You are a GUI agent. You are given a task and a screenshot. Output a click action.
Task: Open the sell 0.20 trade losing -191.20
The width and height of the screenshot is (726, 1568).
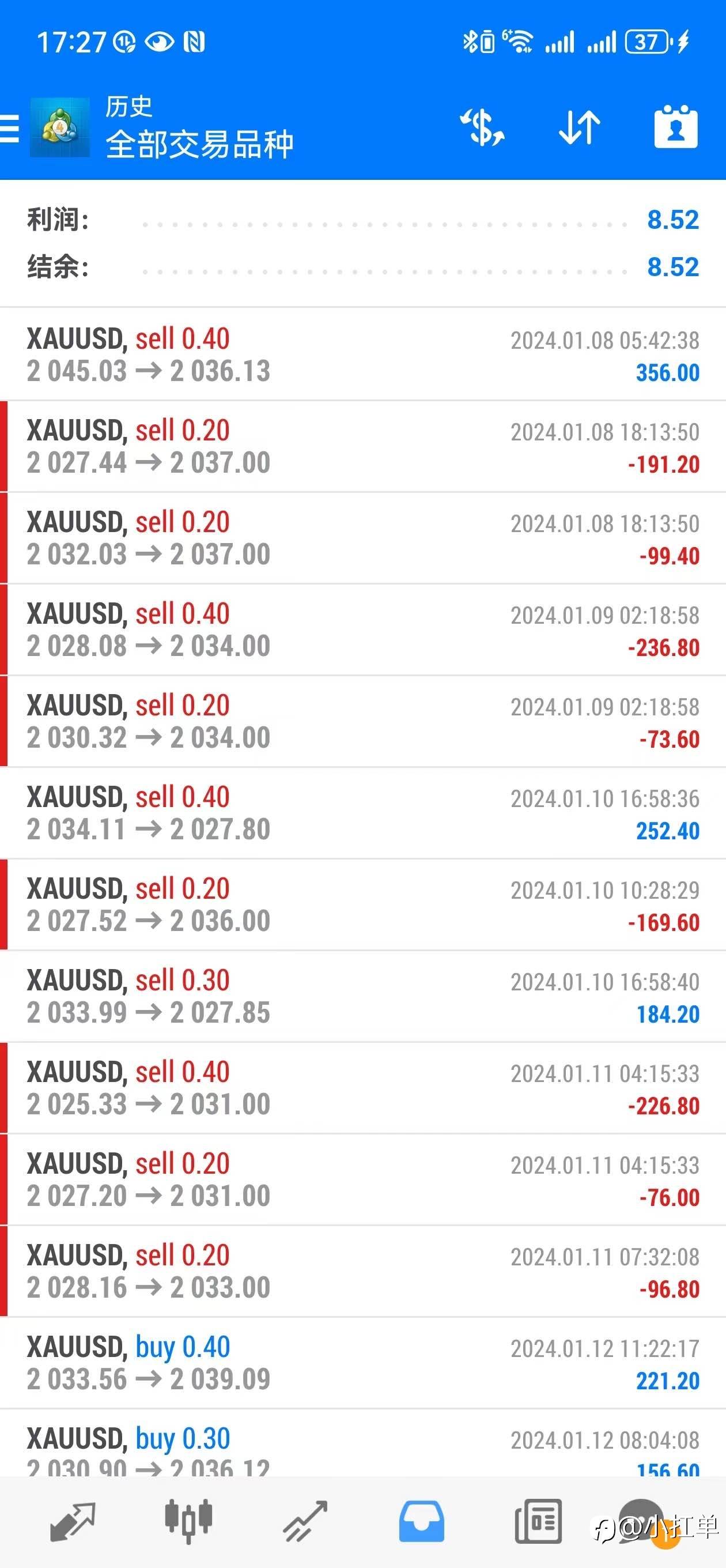362,446
